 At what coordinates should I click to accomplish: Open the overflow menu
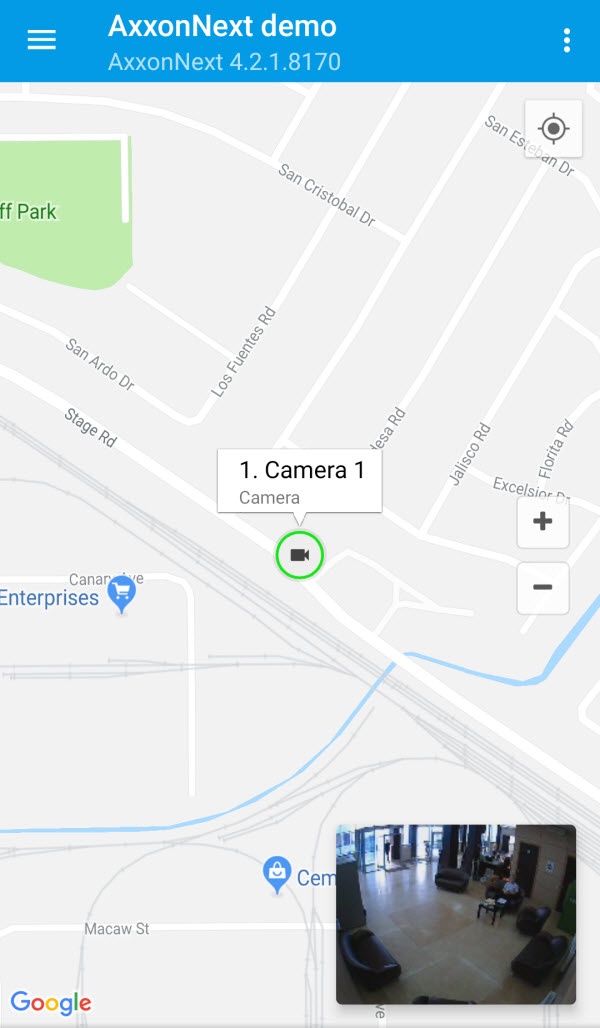567,40
